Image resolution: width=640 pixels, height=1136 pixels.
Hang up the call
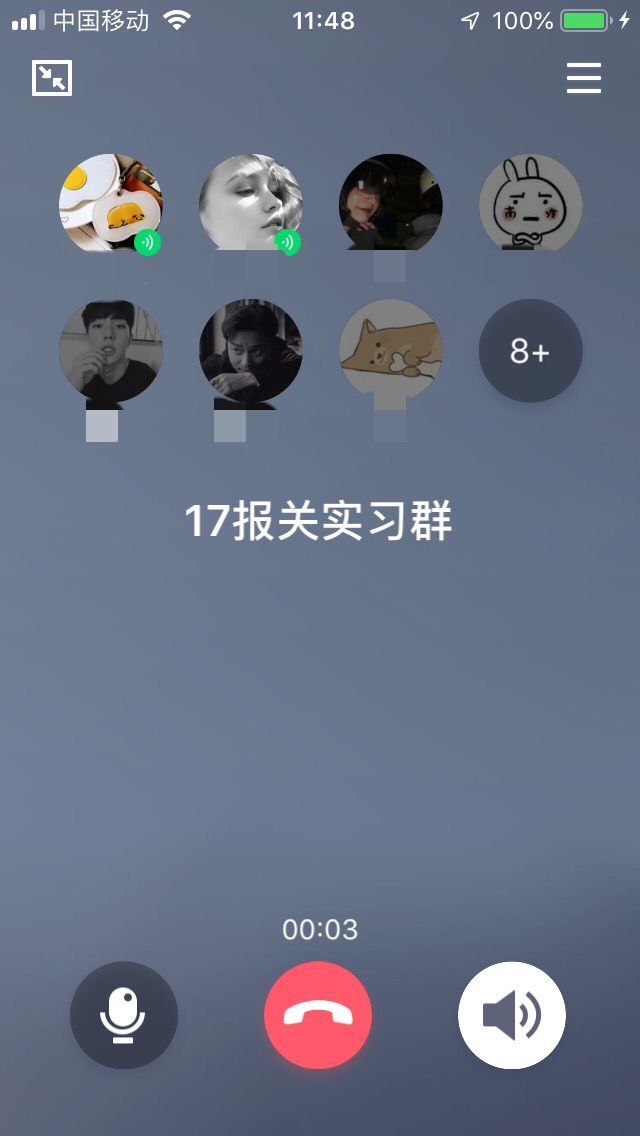click(318, 1015)
